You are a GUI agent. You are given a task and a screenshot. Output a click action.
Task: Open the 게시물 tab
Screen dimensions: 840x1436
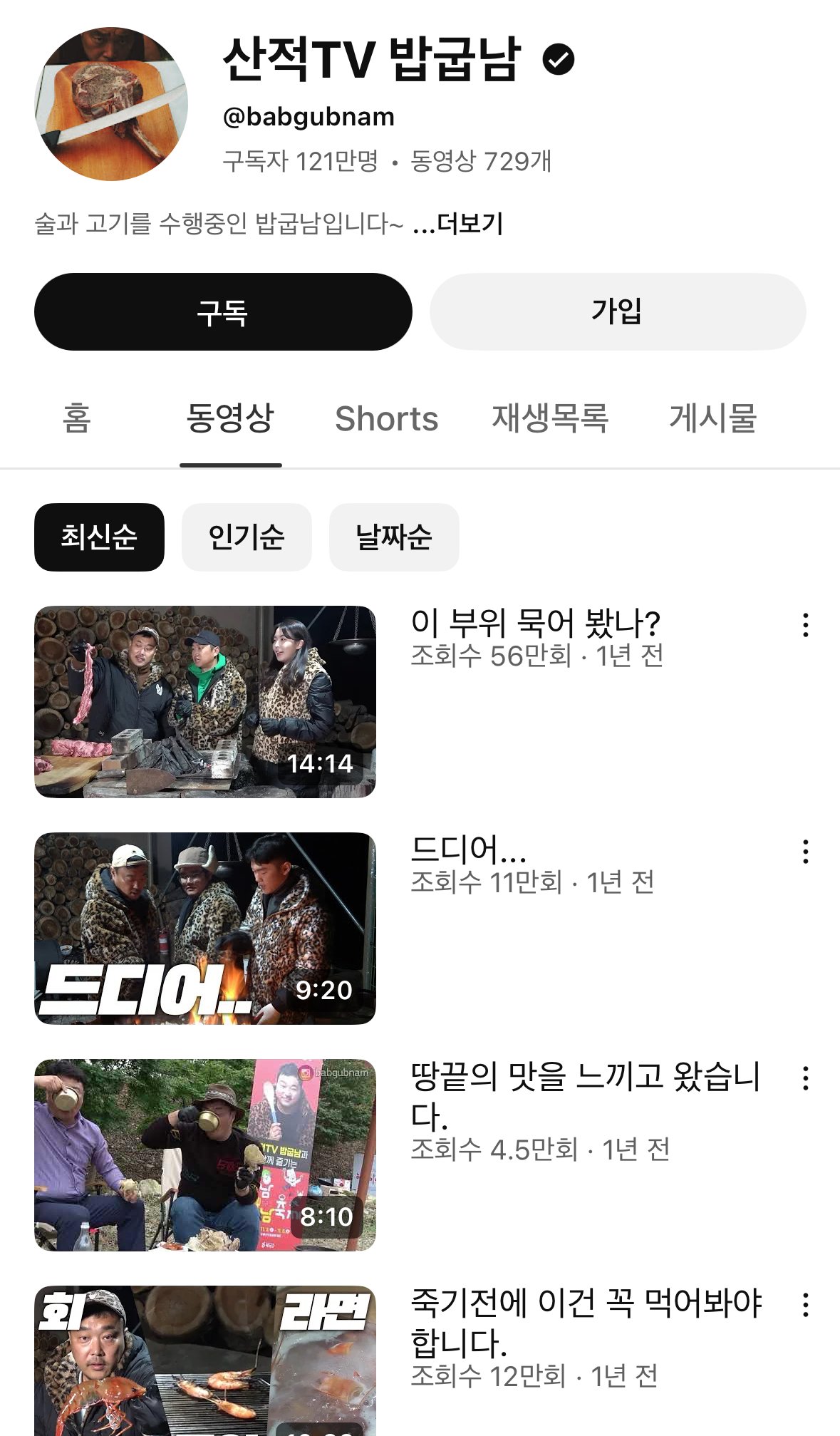pyautogui.click(x=712, y=418)
